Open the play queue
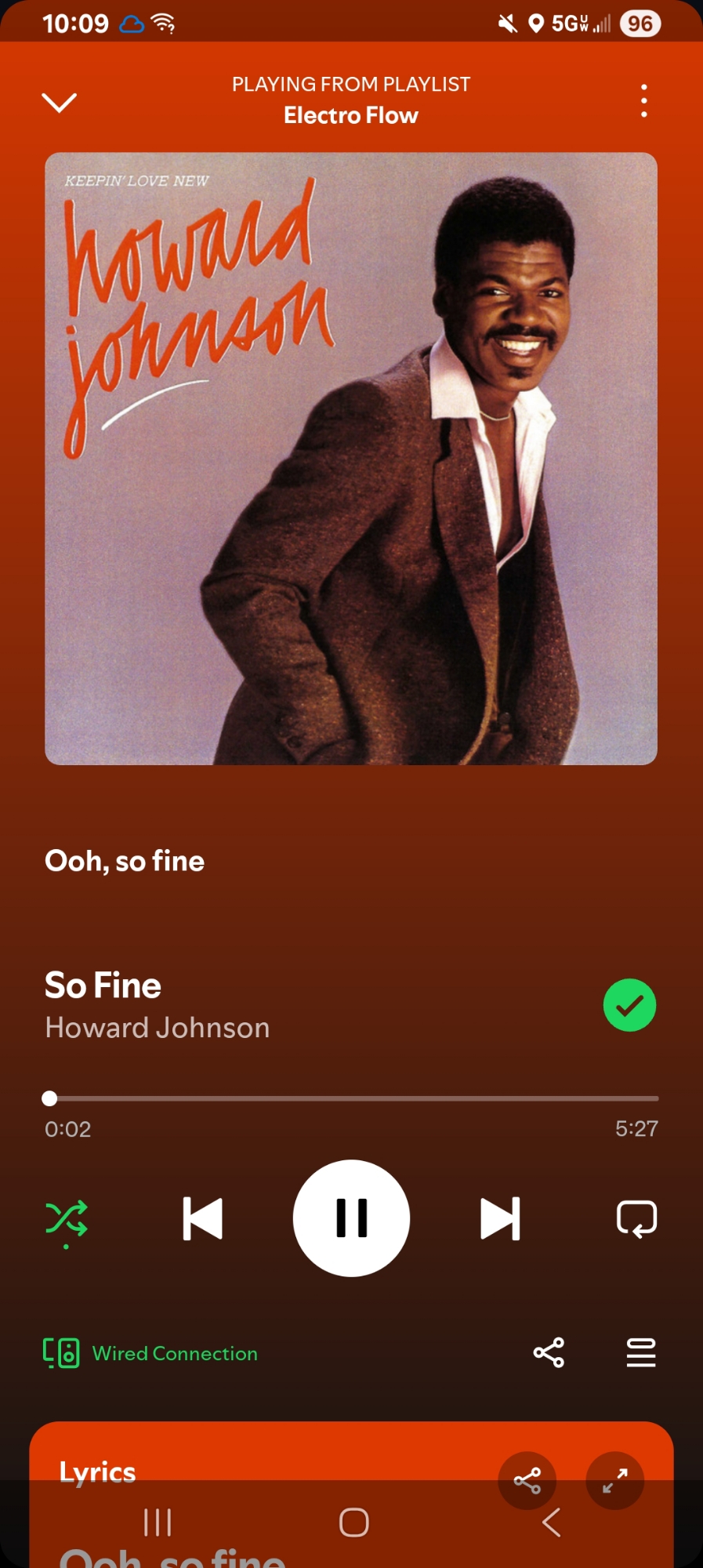 tap(640, 1352)
